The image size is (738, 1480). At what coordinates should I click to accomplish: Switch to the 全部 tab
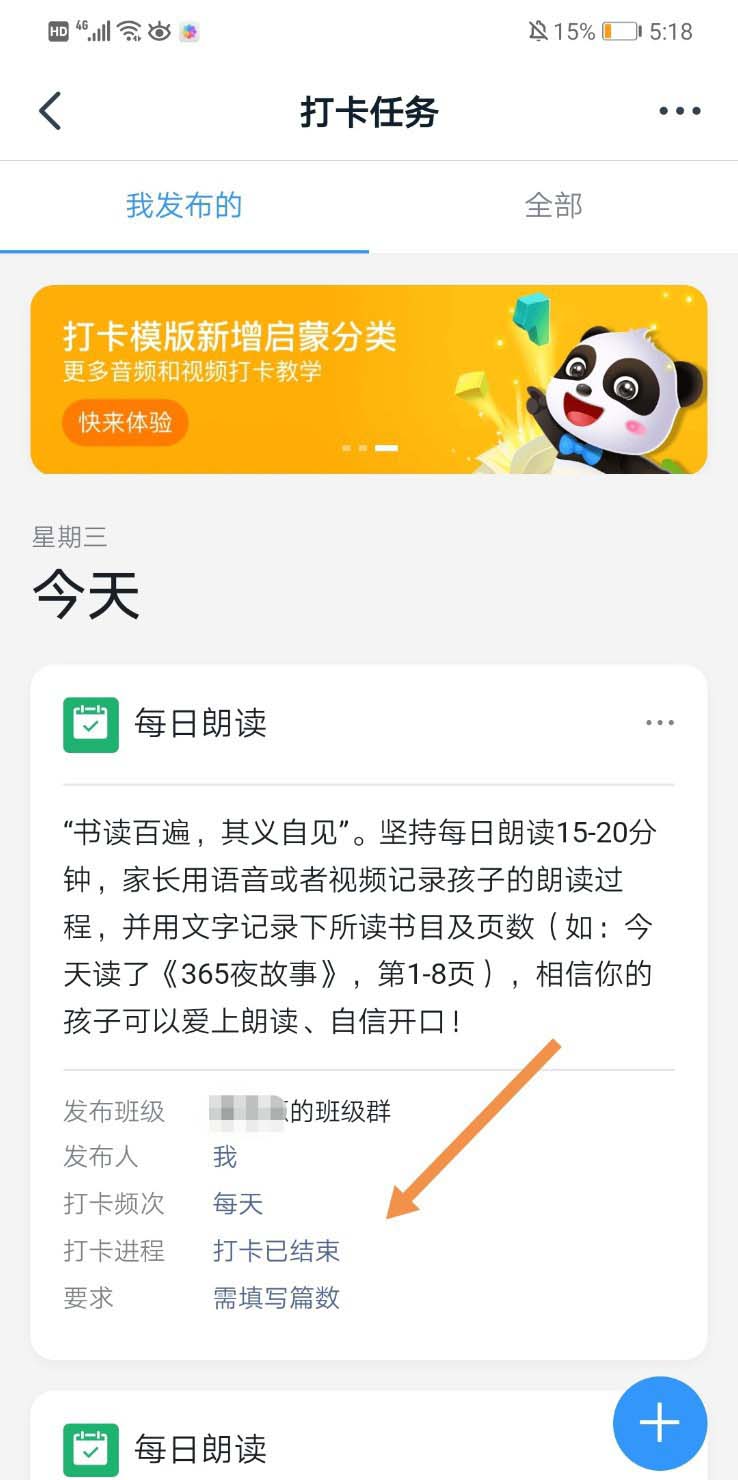[x=553, y=206]
